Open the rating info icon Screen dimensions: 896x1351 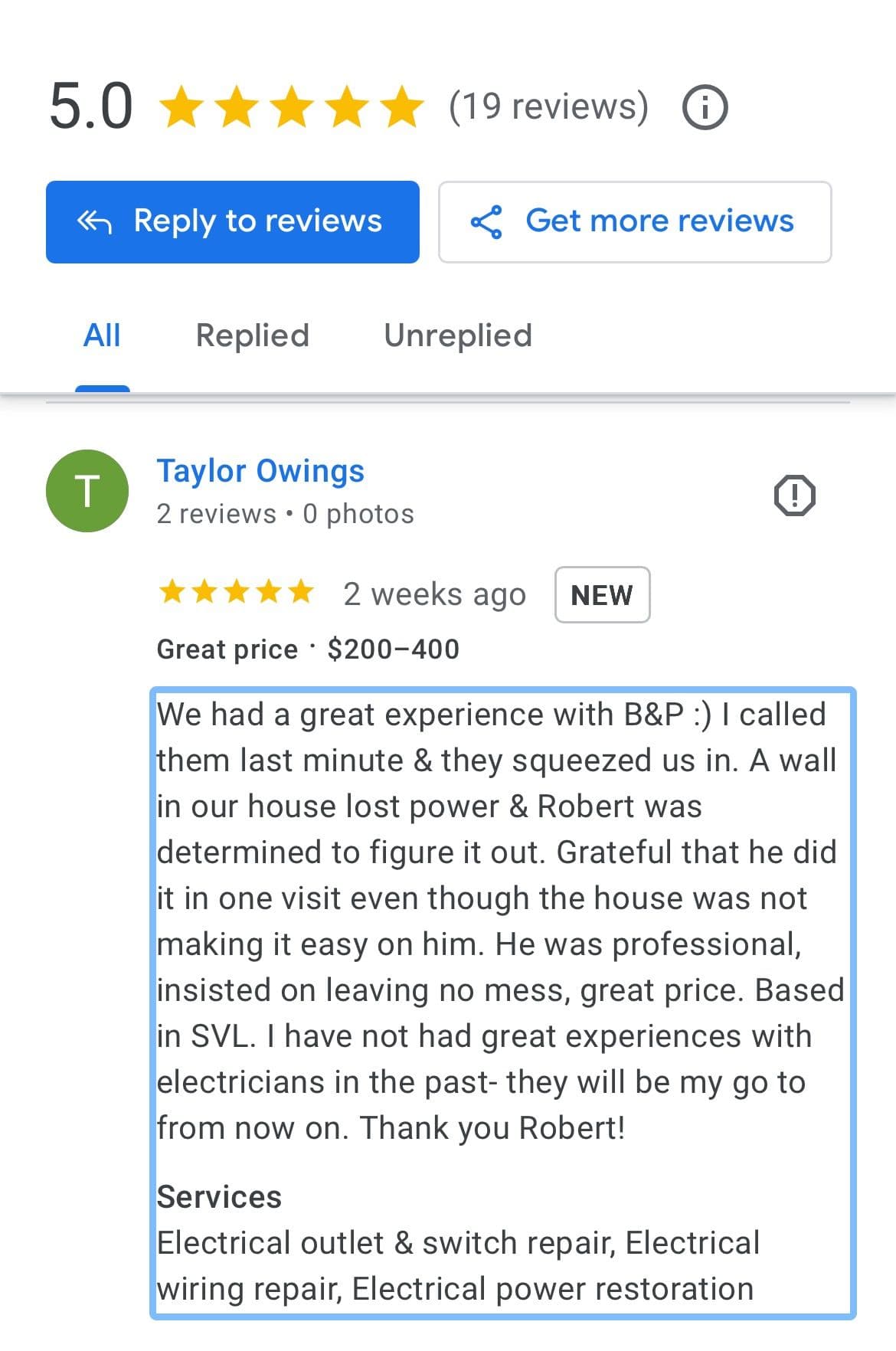[x=704, y=108]
